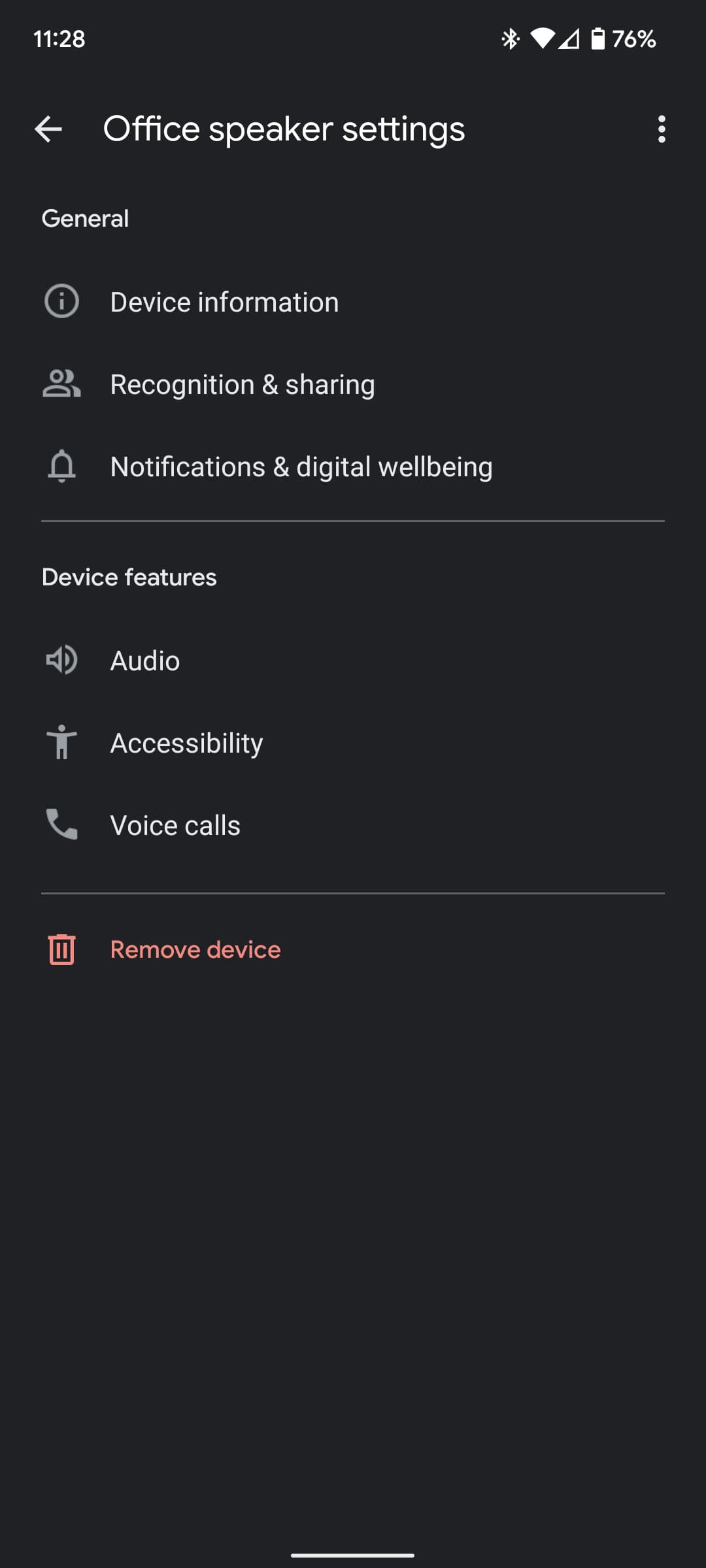Click the Remove device trash icon

pos(61,949)
